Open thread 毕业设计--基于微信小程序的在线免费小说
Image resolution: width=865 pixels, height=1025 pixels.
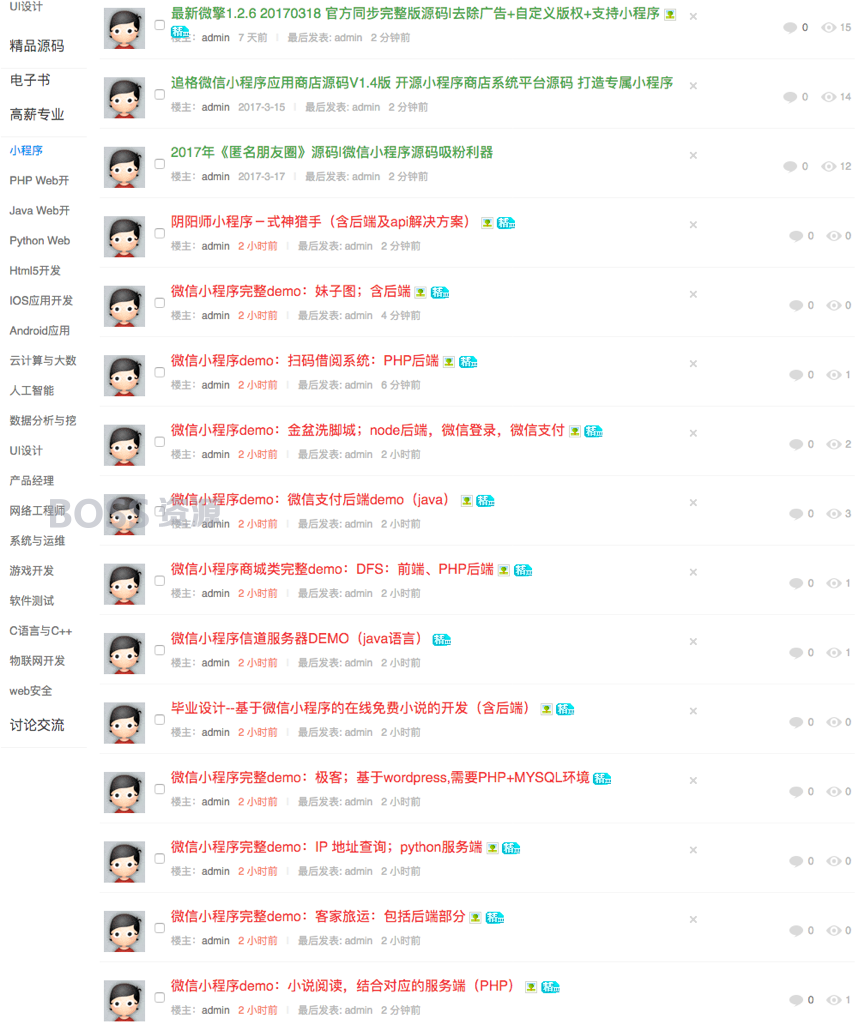coord(350,708)
